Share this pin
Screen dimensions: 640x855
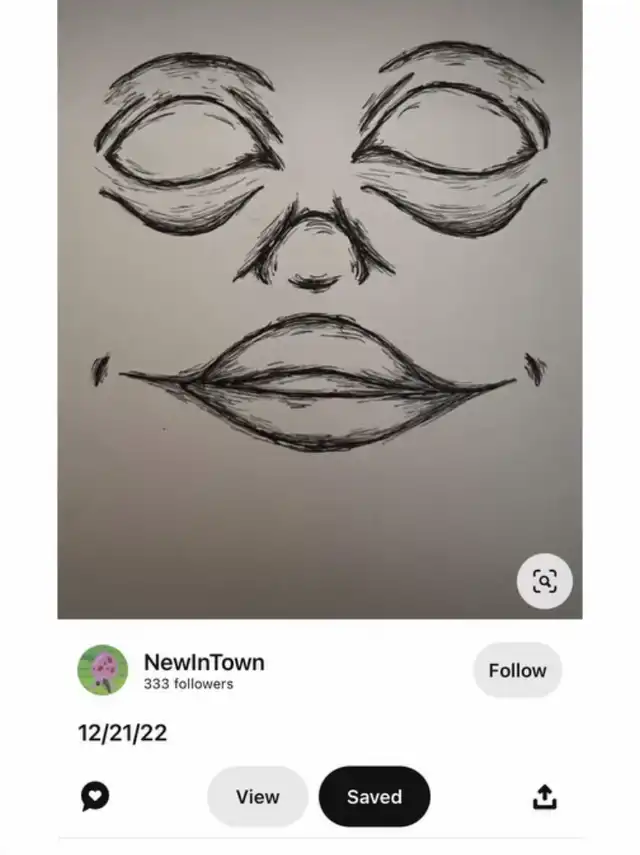(543, 796)
